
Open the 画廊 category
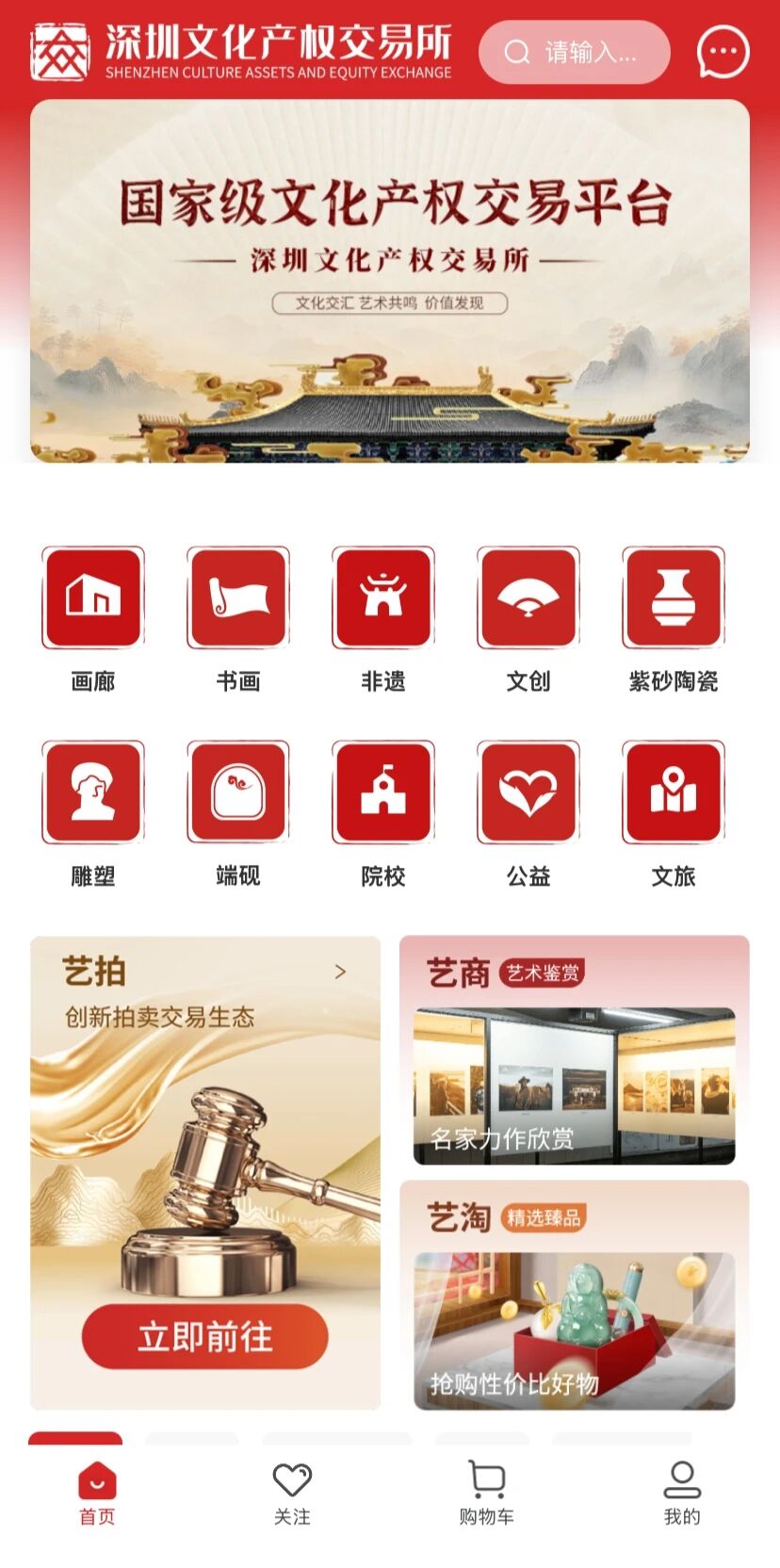coord(93,598)
